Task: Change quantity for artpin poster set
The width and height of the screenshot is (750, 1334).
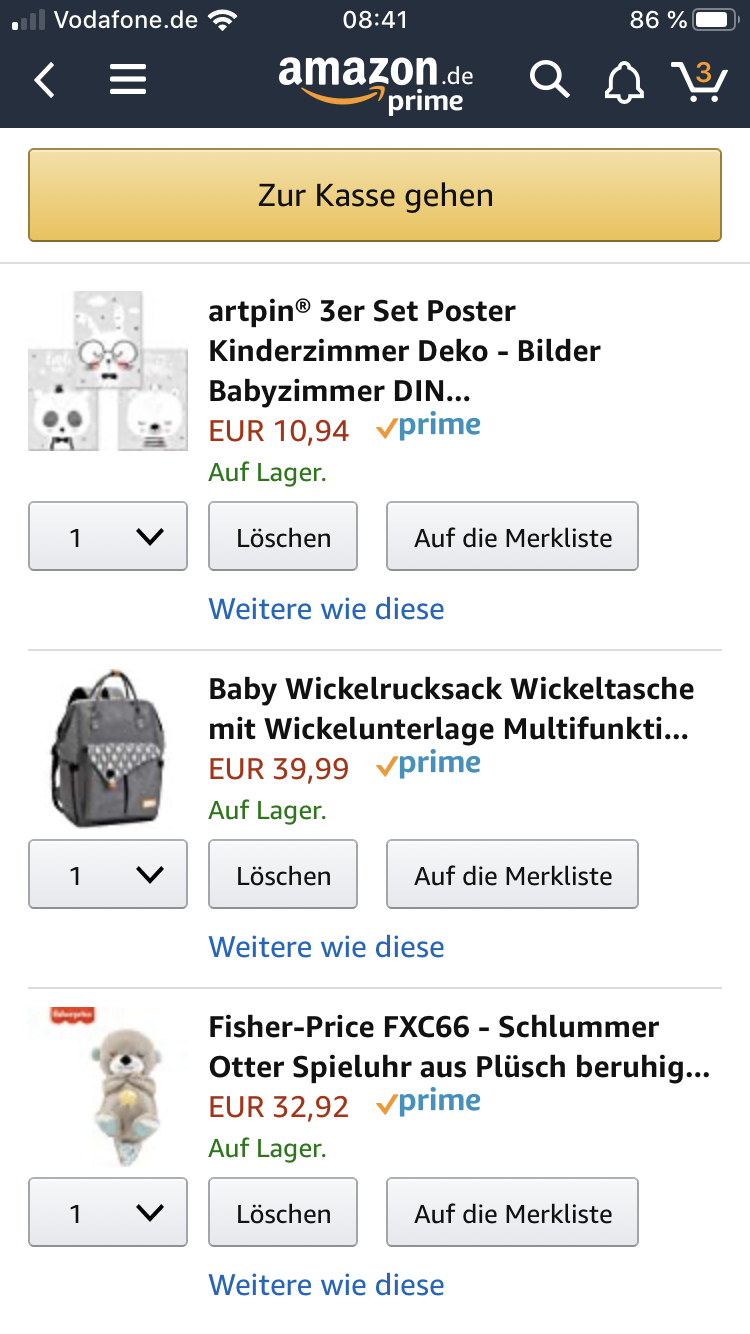Action: [108, 537]
